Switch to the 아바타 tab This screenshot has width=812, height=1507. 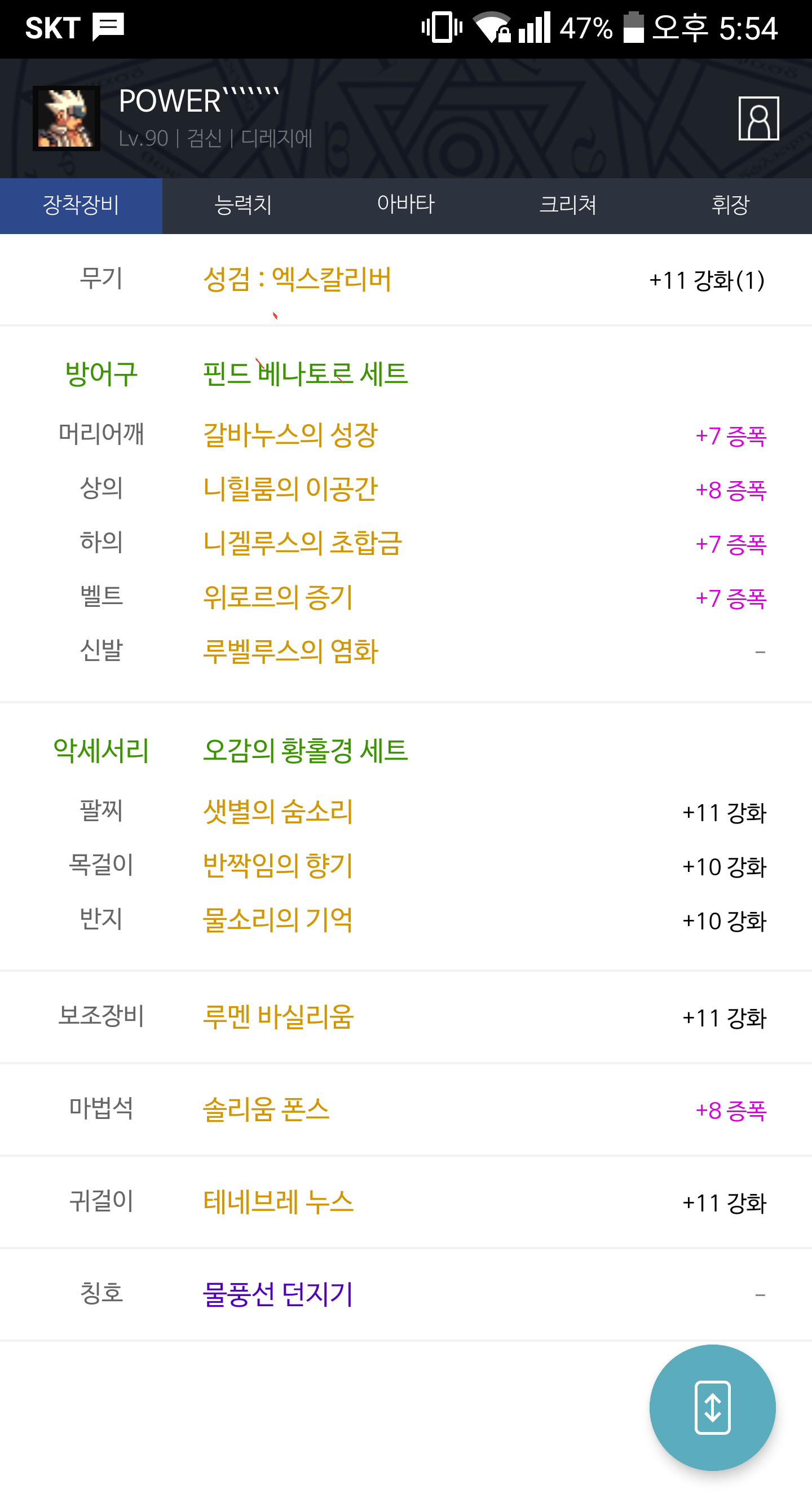click(406, 205)
